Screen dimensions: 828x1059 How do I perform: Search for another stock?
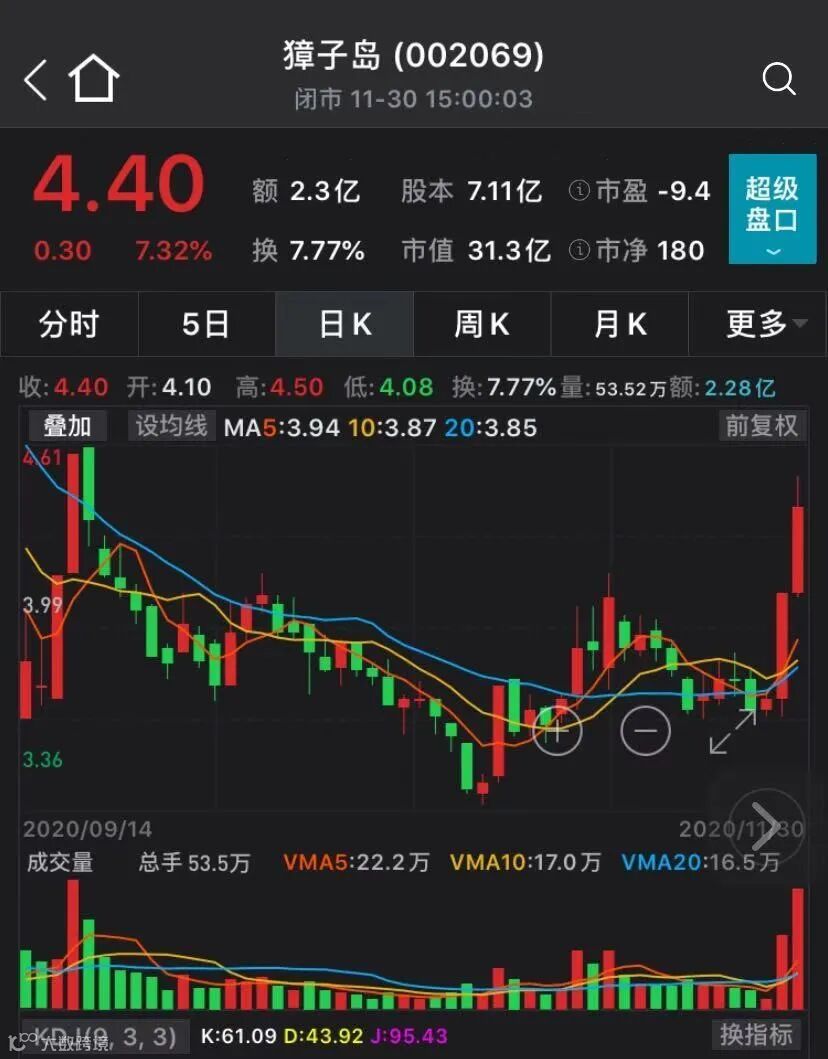tap(778, 78)
